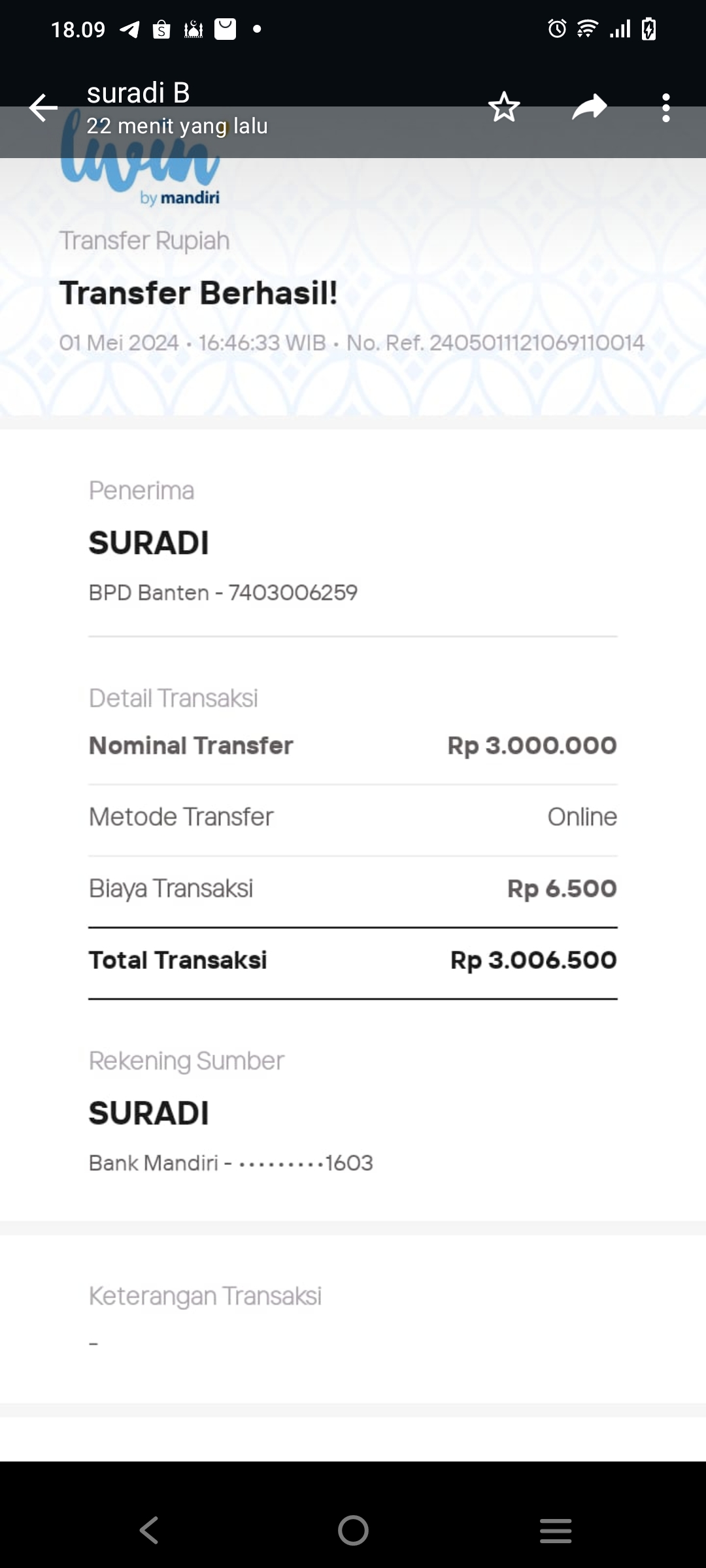
Task: Forward the transfer receipt
Action: [x=589, y=106]
